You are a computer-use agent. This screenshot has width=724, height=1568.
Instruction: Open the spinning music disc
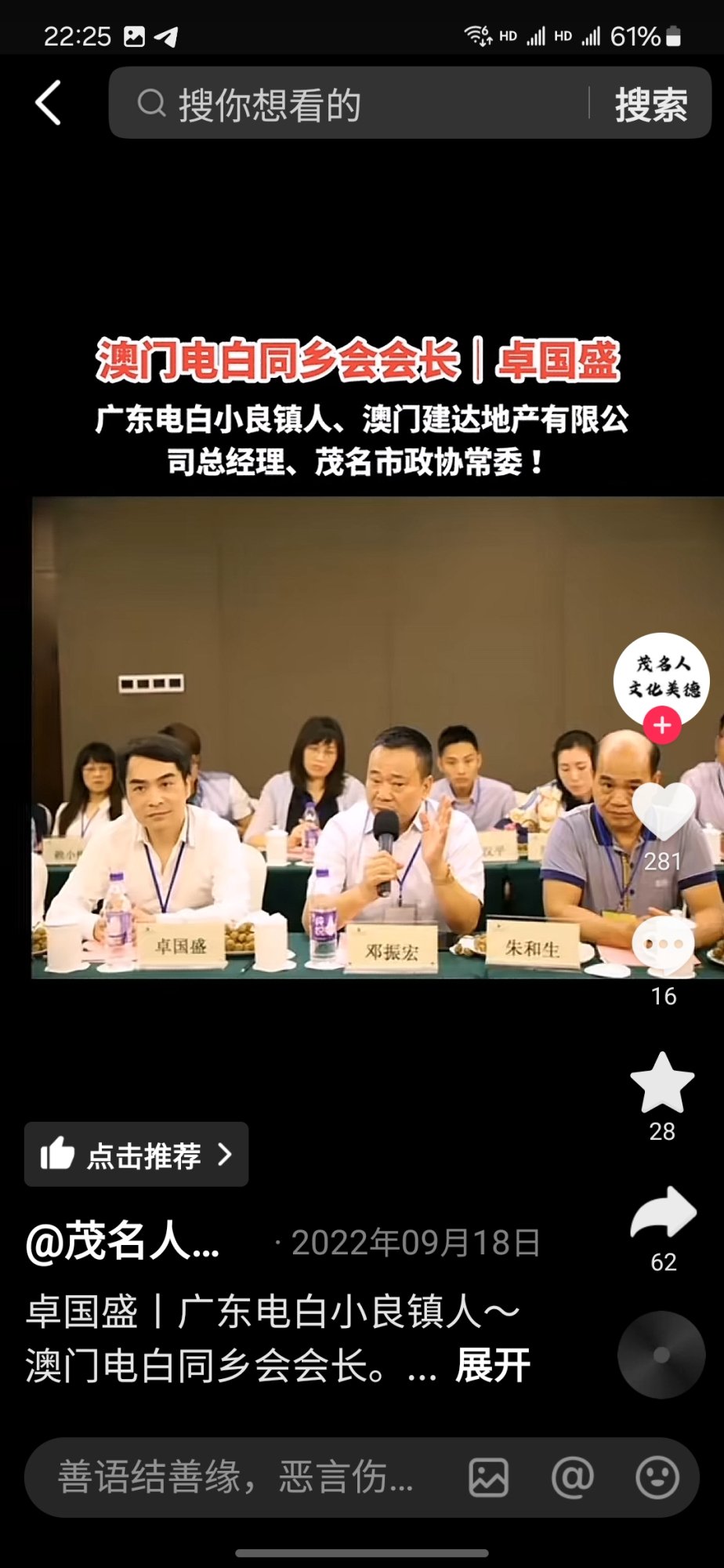[x=661, y=1355]
